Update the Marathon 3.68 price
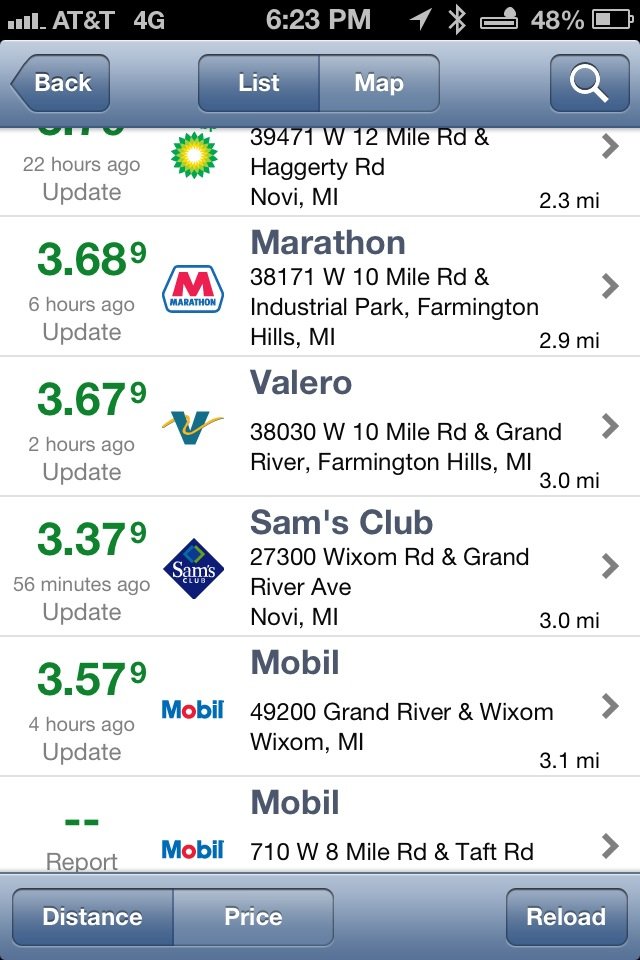Viewport: 640px width, 960px height. [x=82, y=332]
